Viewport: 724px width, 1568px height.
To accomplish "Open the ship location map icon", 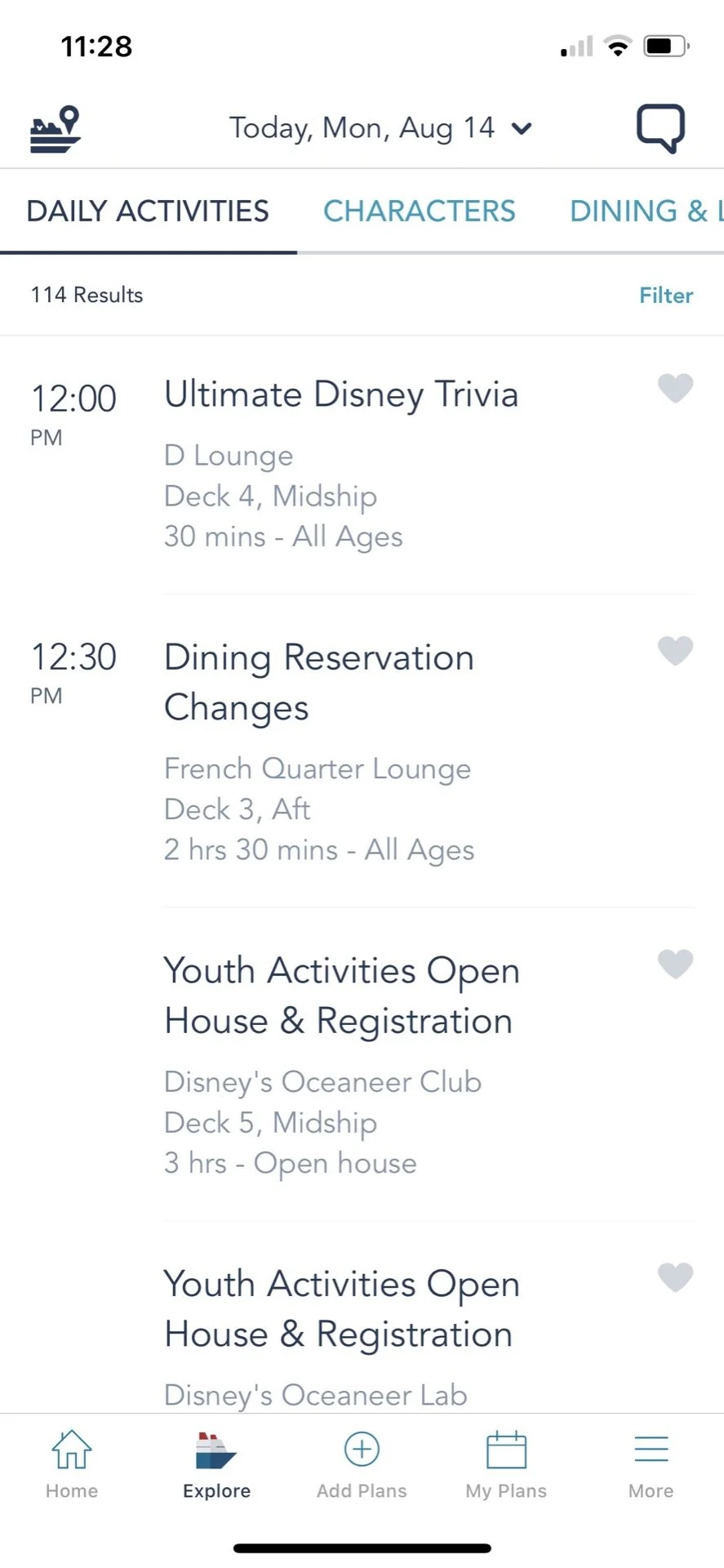I will coord(56,129).
